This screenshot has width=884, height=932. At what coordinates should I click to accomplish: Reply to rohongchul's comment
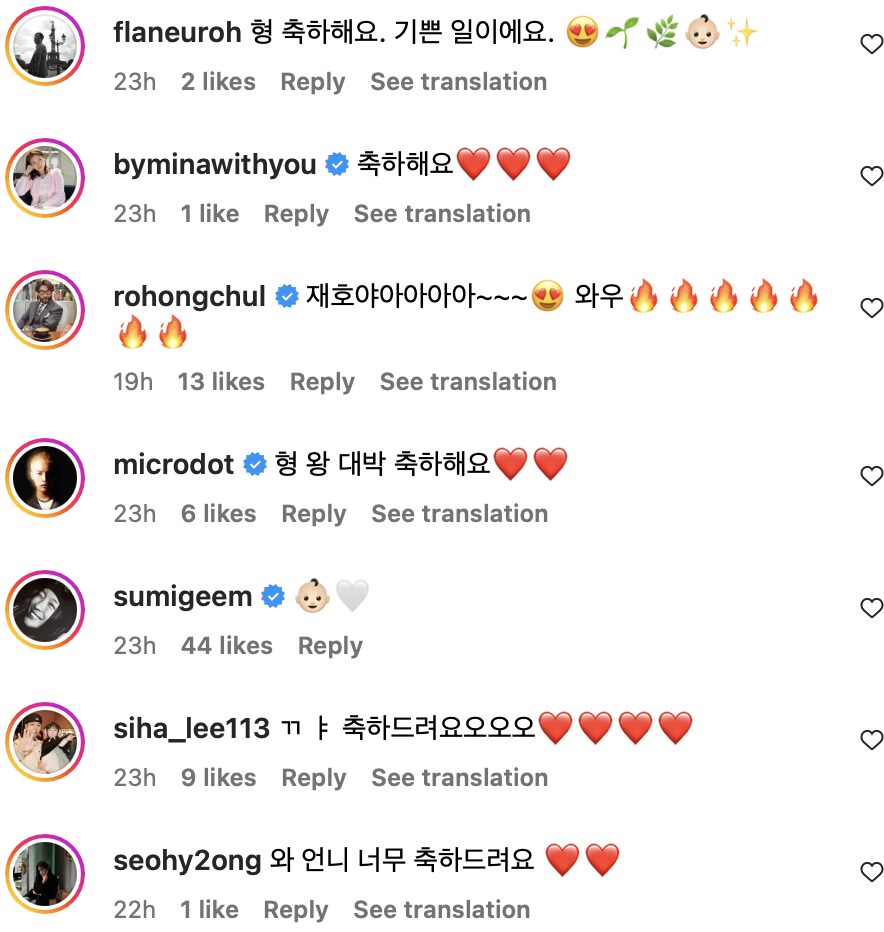coord(322,382)
